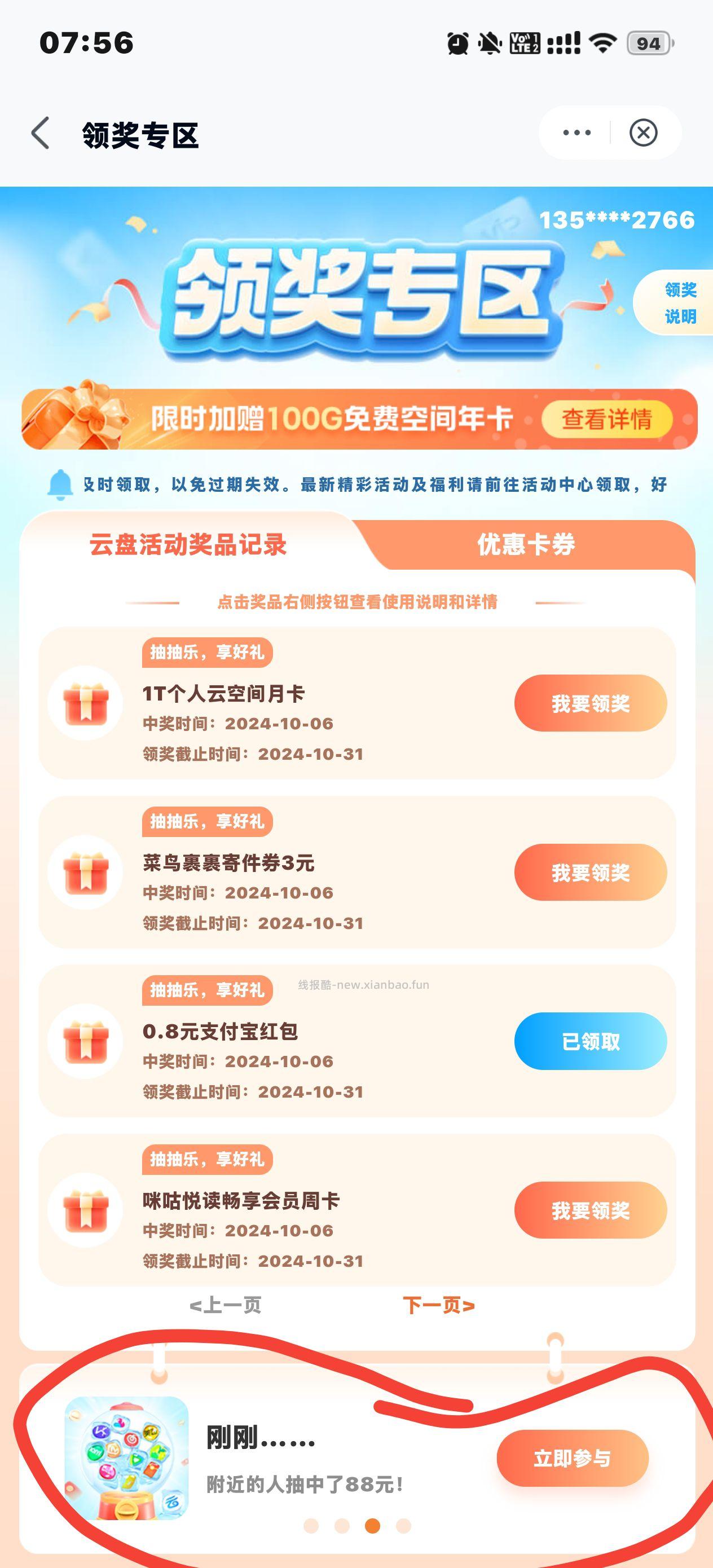Go to 下一页 of prize records
713x1568 pixels.
coord(438,1305)
